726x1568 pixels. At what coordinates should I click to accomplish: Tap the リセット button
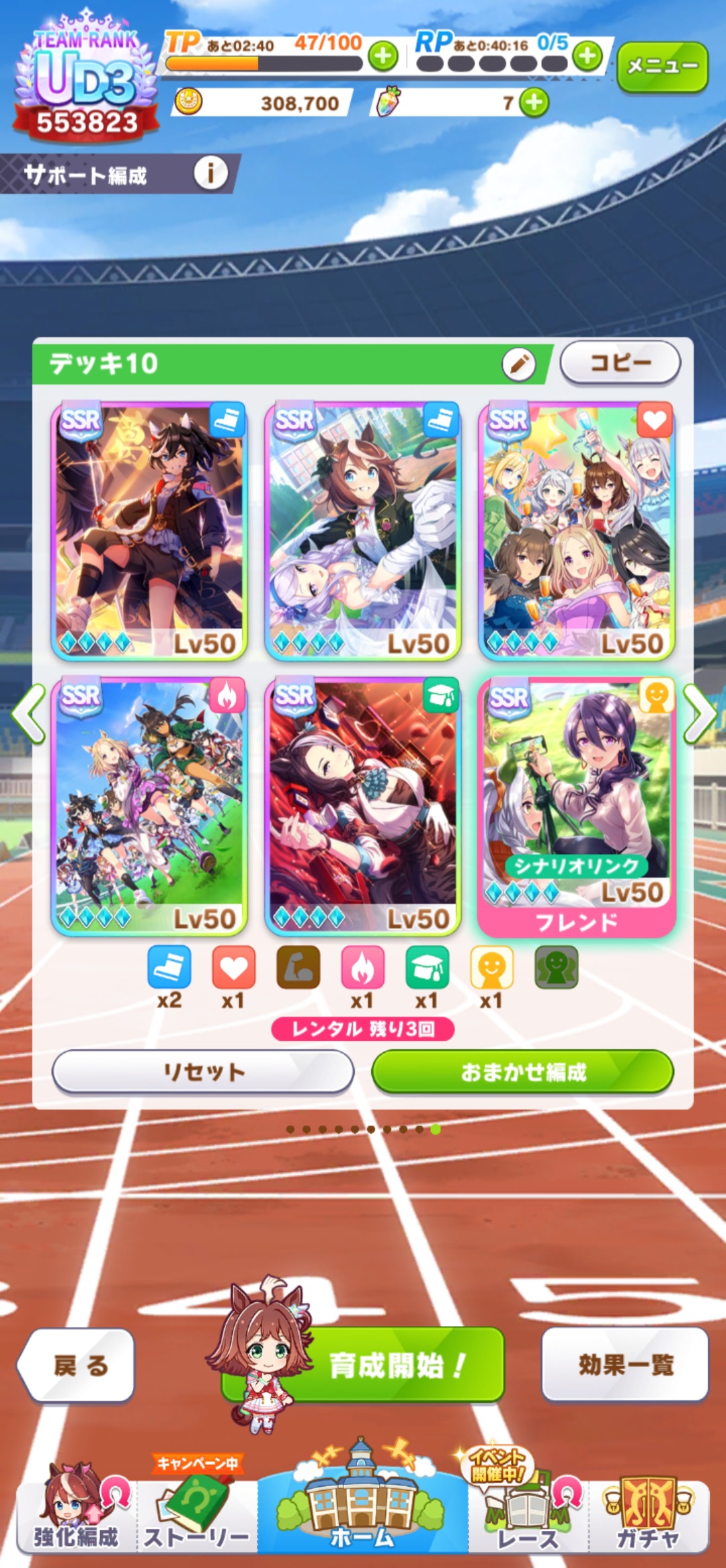click(203, 1072)
